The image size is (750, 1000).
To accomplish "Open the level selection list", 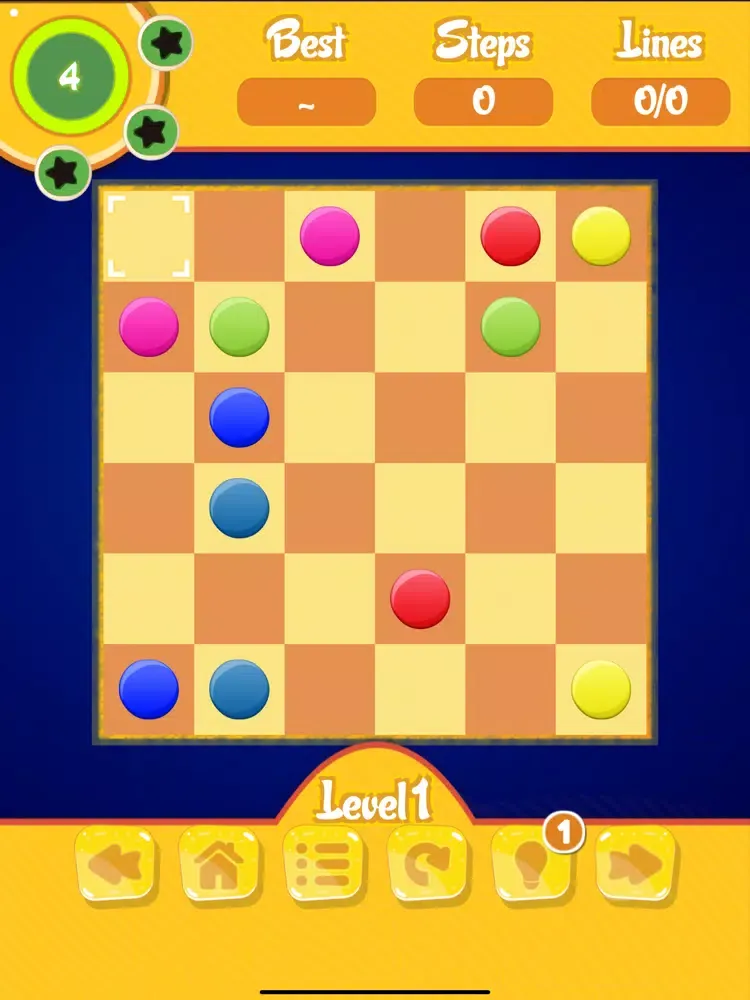I will point(323,865).
